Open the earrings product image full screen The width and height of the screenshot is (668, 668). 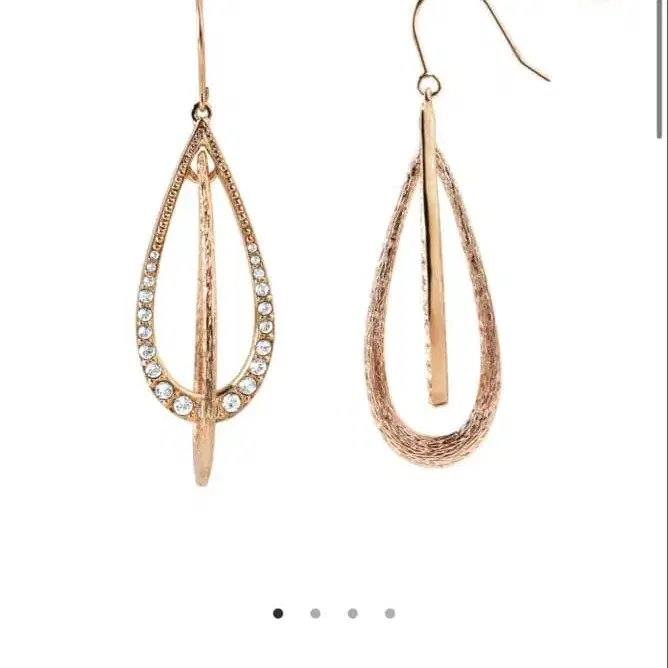[334, 290]
